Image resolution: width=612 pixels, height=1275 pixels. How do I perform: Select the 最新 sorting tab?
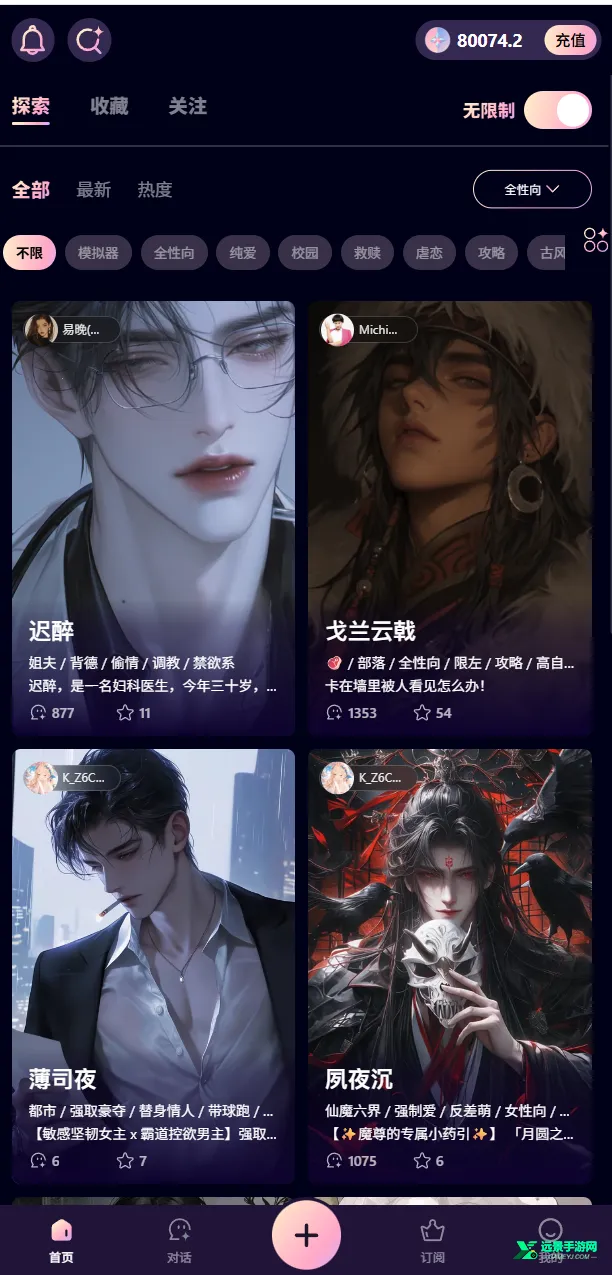pos(94,189)
